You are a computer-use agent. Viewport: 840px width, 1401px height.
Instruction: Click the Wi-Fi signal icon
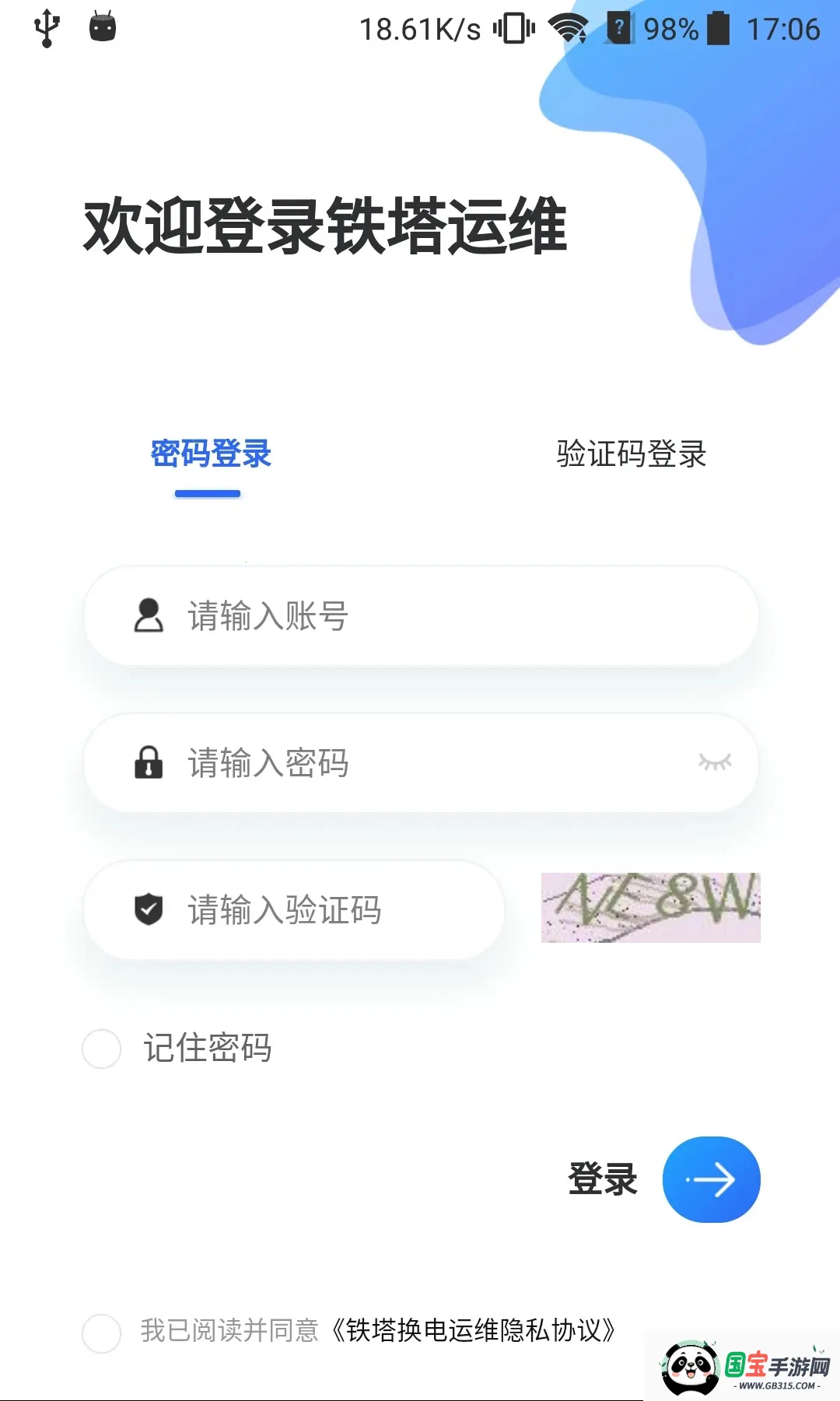coord(569,30)
